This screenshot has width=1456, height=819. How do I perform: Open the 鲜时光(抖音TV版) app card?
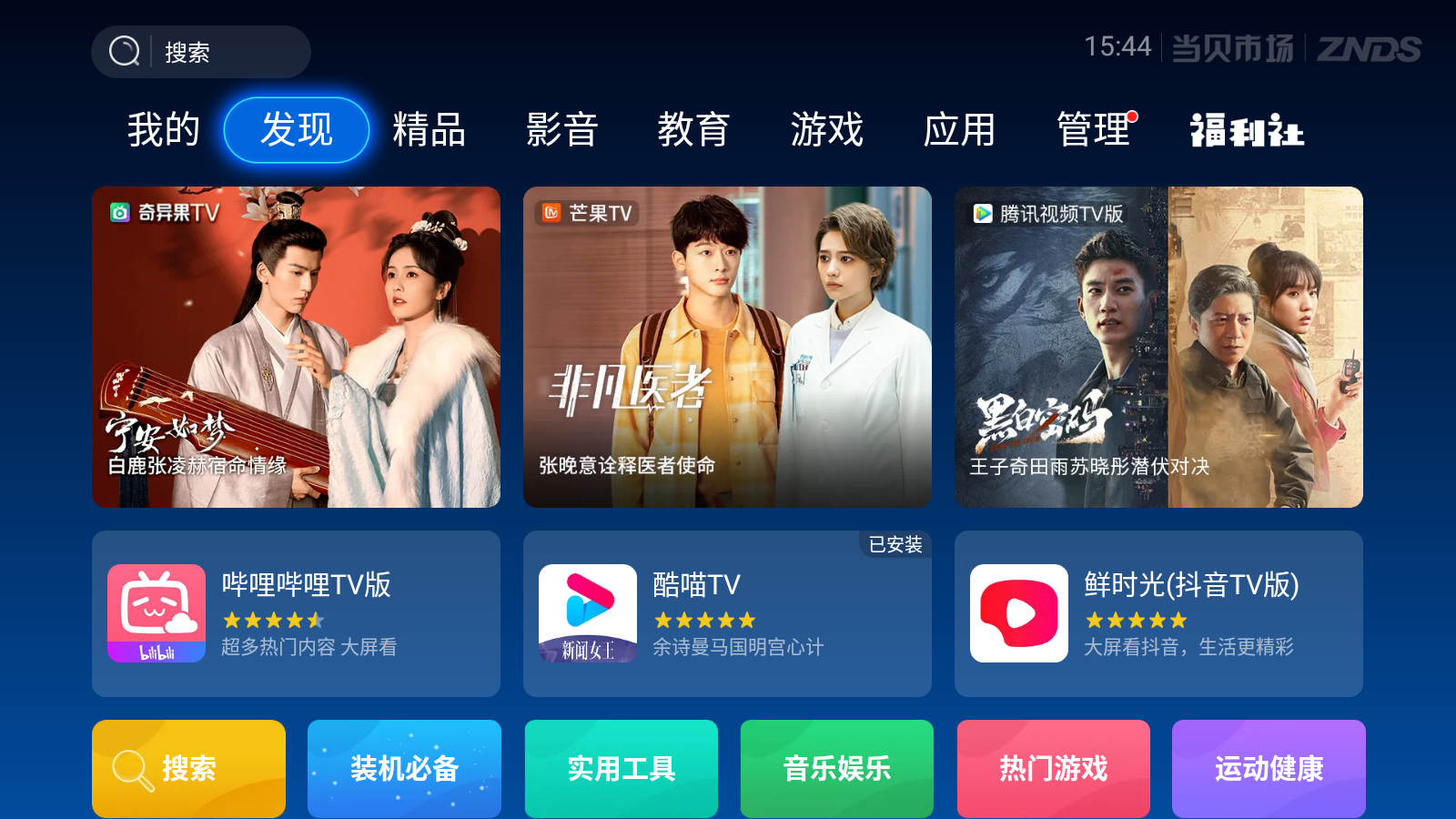pos(1158,613)
